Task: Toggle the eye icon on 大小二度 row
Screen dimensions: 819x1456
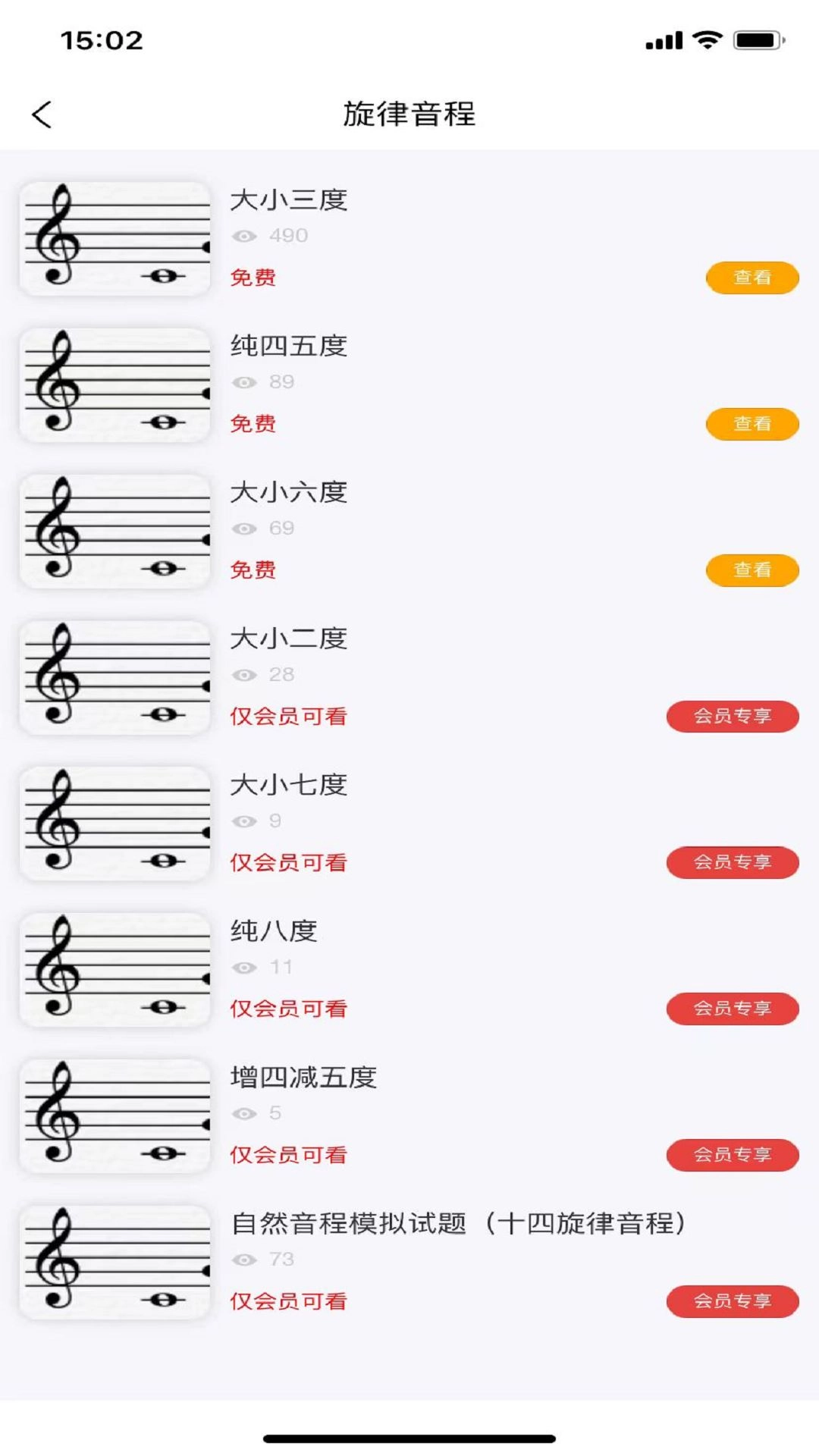Action: tap(243, 675)
